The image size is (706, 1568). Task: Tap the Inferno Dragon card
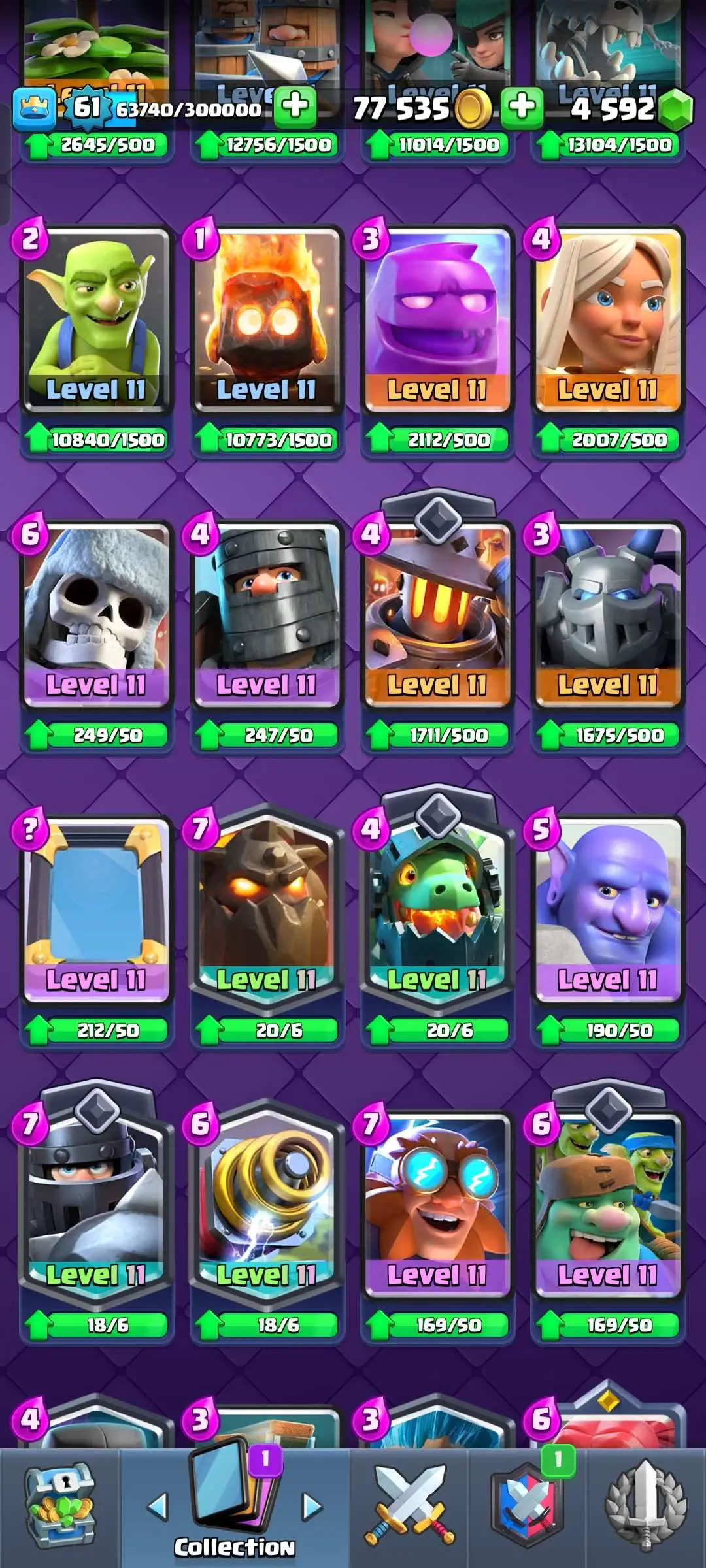[x=437, y=908]
